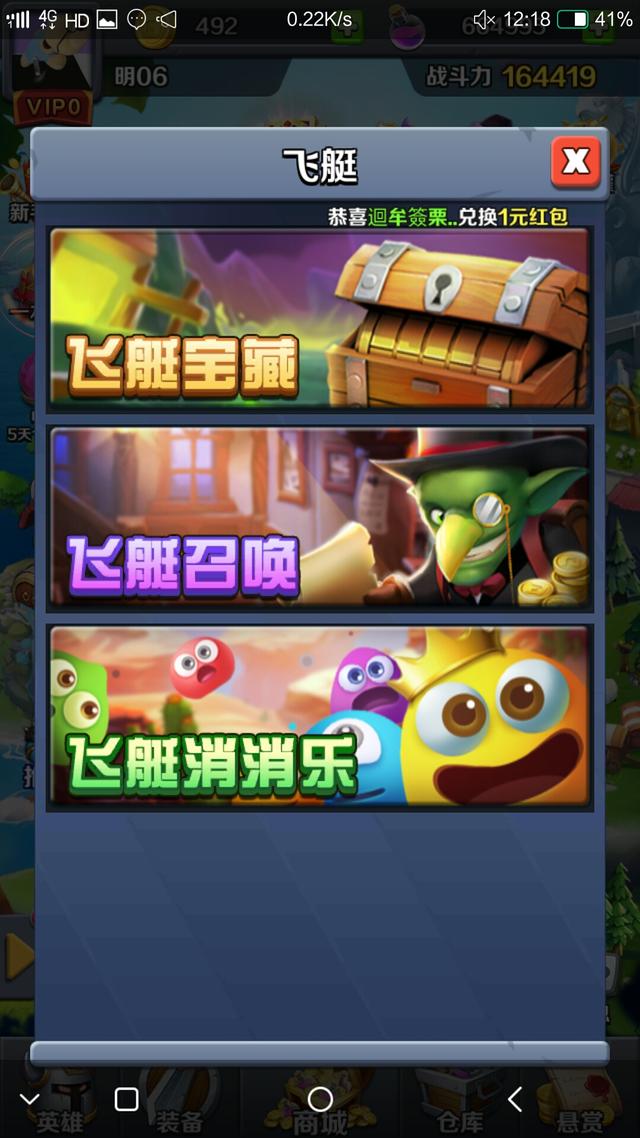Close the 飞艇 dialog

point(575,161)
